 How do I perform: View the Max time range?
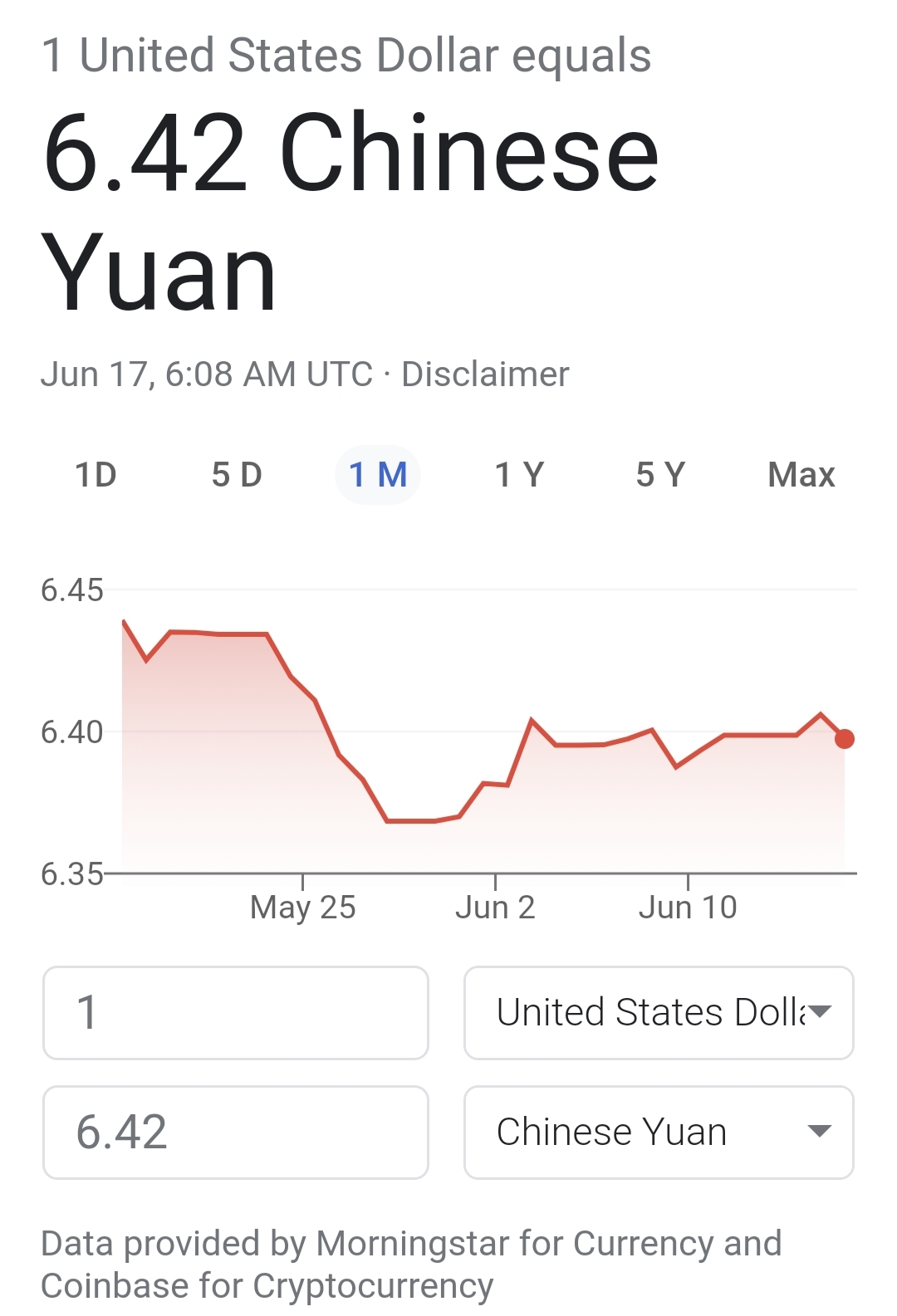[801, 475]
